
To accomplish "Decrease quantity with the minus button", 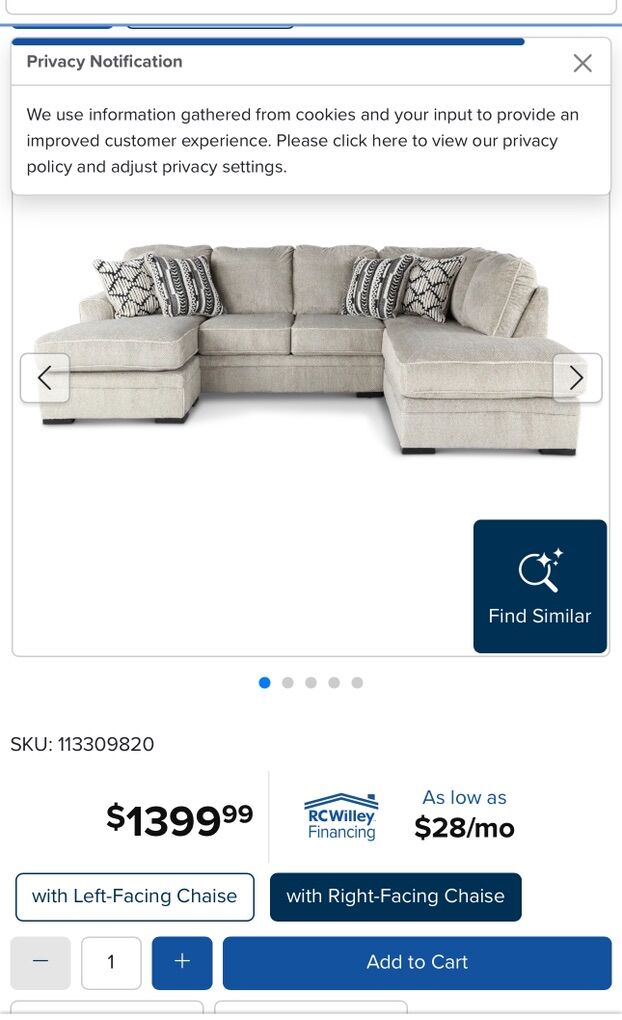I will point(40,962).
